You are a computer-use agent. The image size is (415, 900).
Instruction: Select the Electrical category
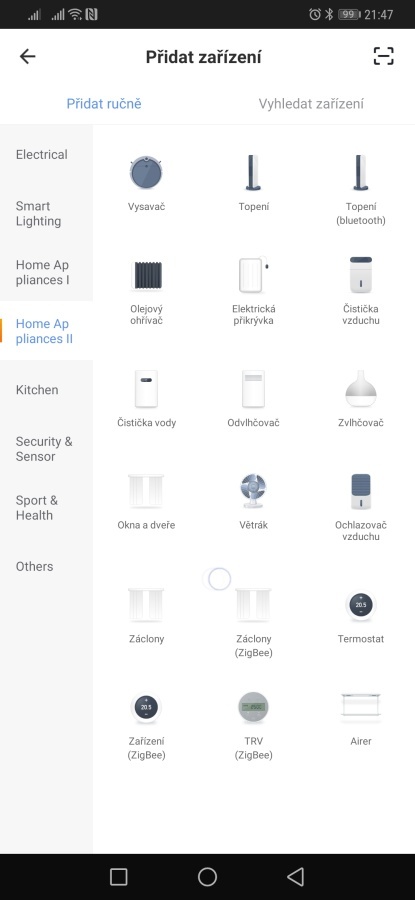tap(41, 154)
